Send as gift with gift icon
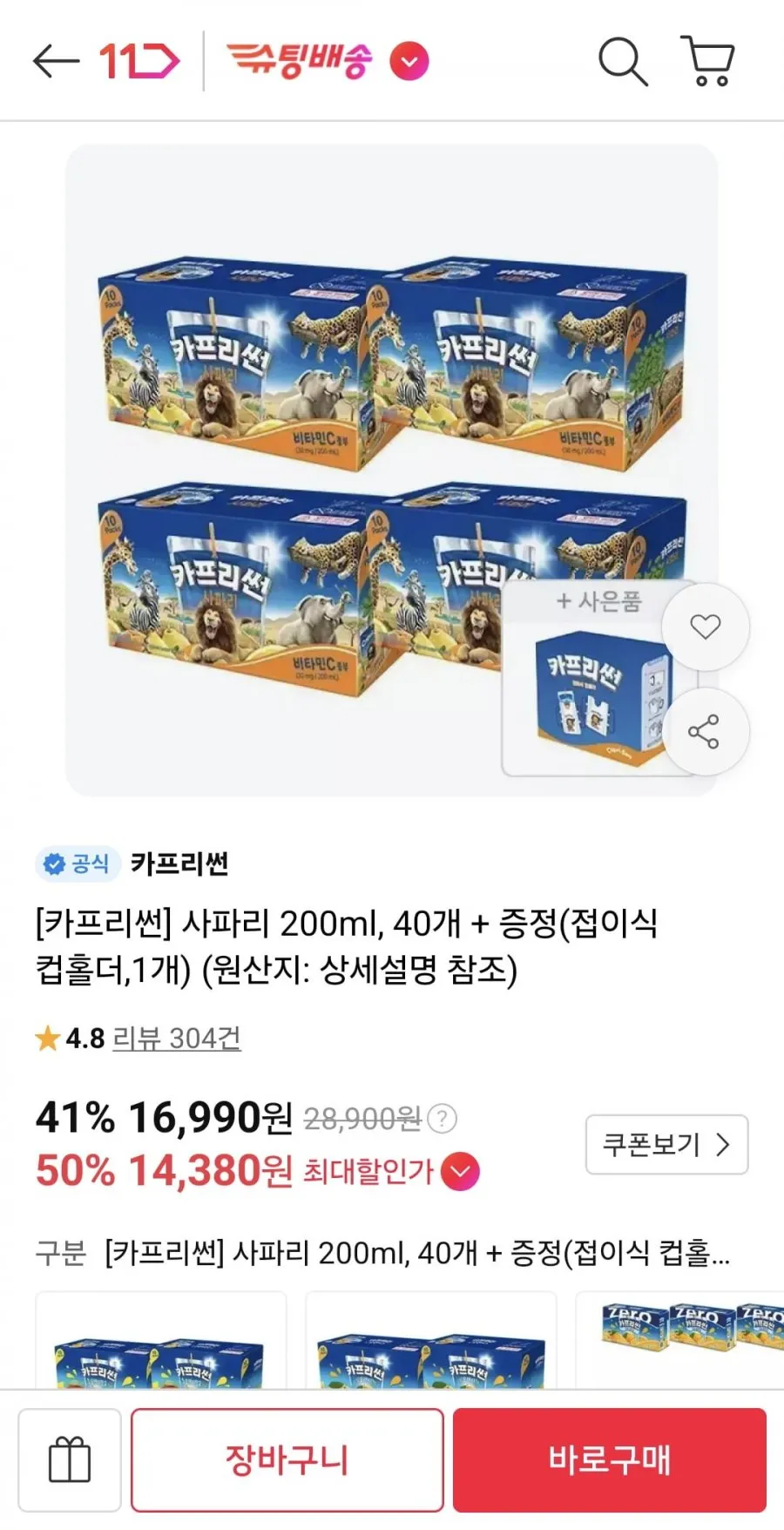 (x=70, y=1459)
